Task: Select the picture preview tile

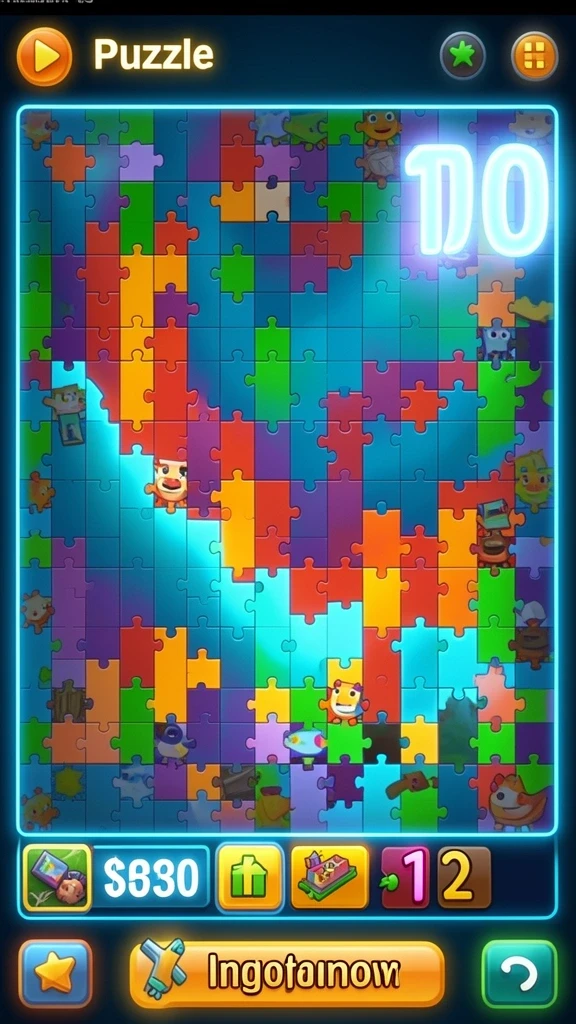Action: (x=57, y=877)
